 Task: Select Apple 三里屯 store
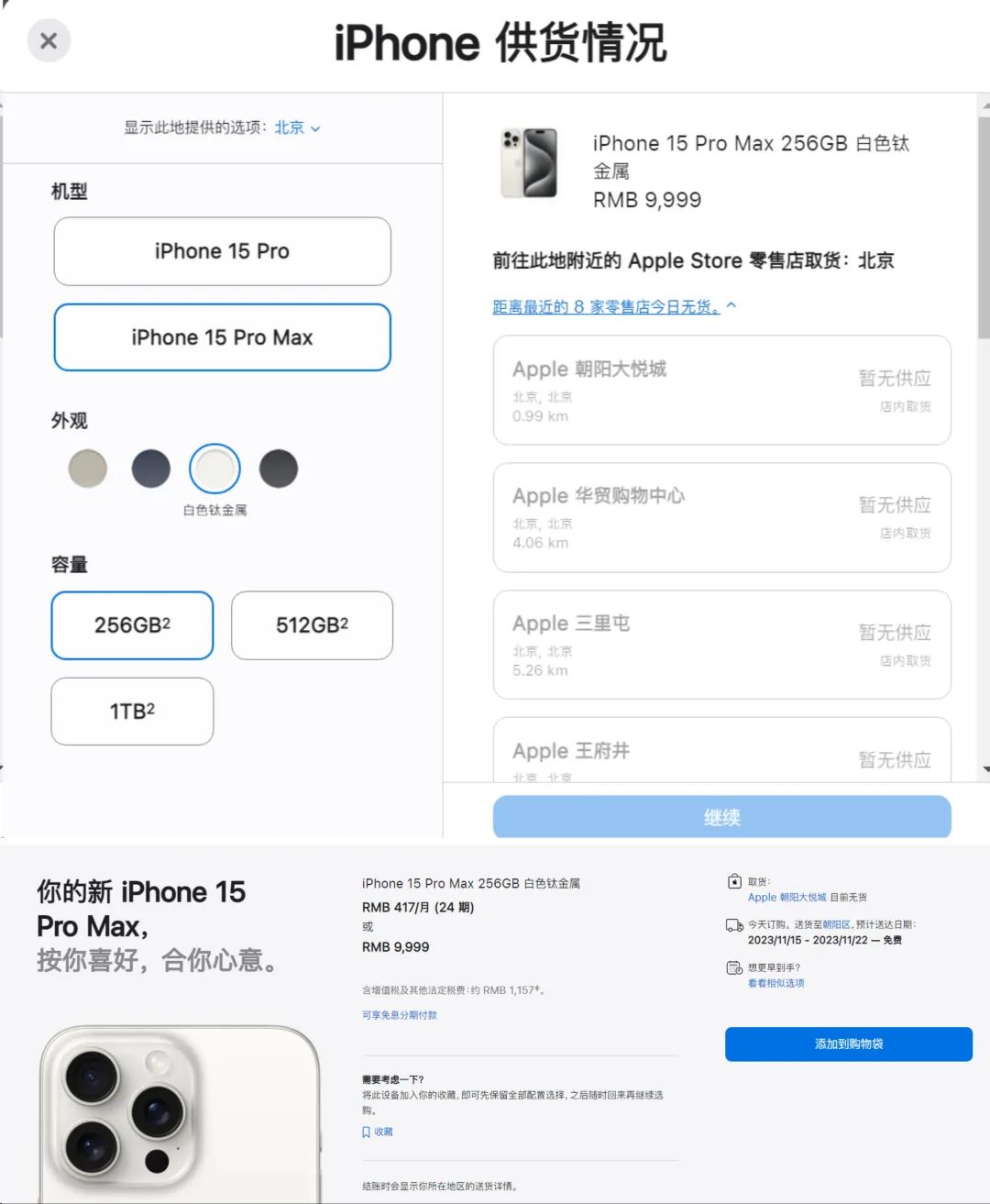pos(721,645)
